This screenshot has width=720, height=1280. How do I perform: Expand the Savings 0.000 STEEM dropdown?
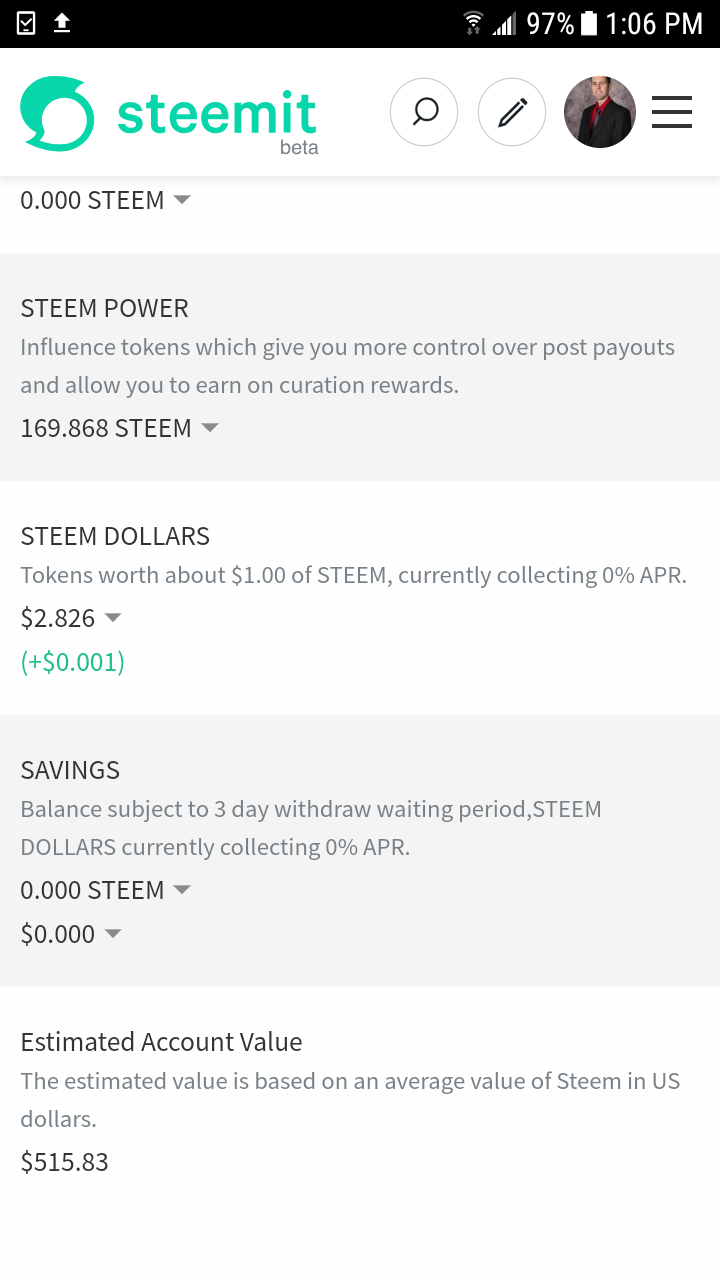(106, 890)
